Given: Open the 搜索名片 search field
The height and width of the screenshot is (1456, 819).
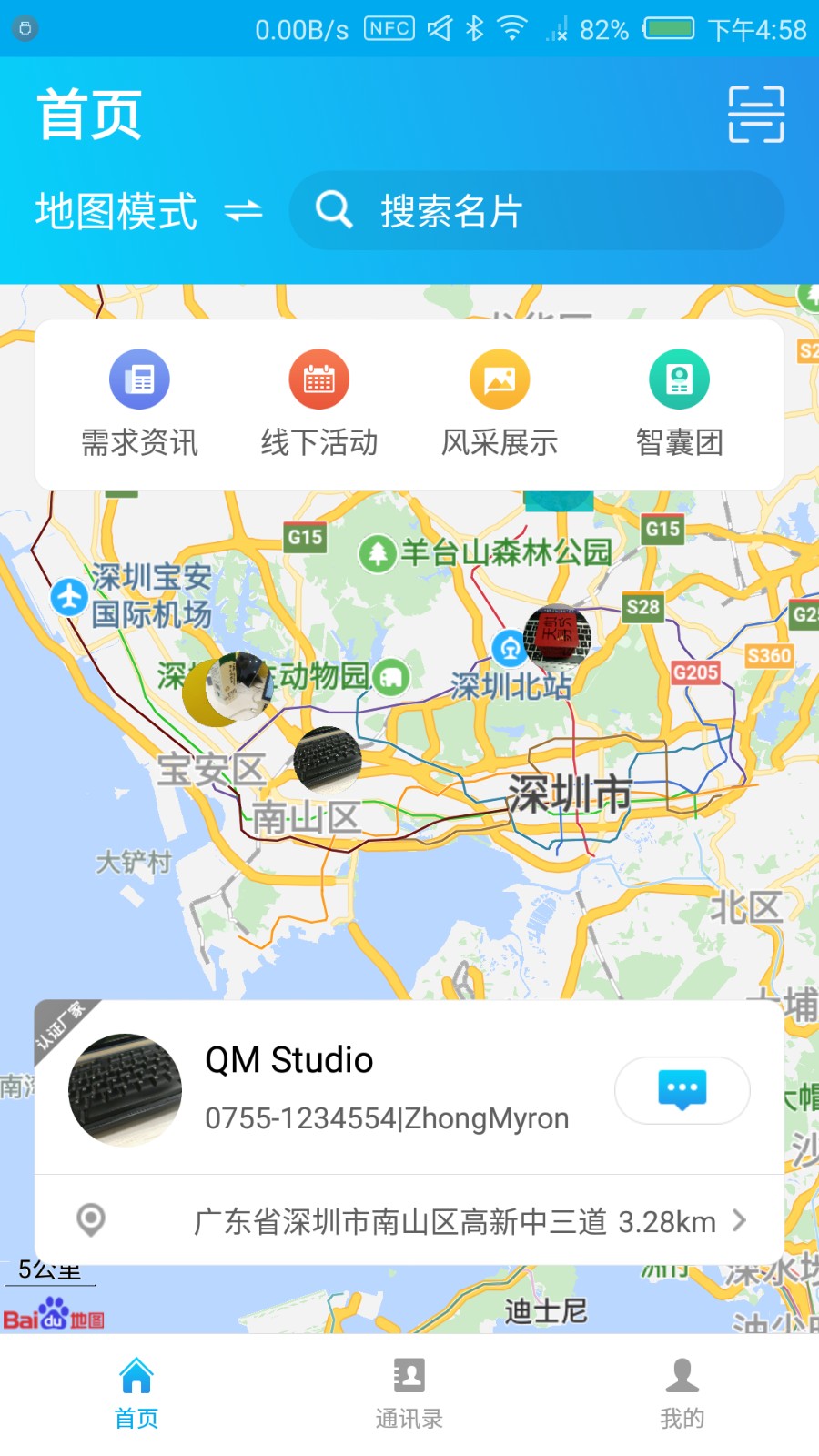Looking at the screenshot, I should point(535,210).
